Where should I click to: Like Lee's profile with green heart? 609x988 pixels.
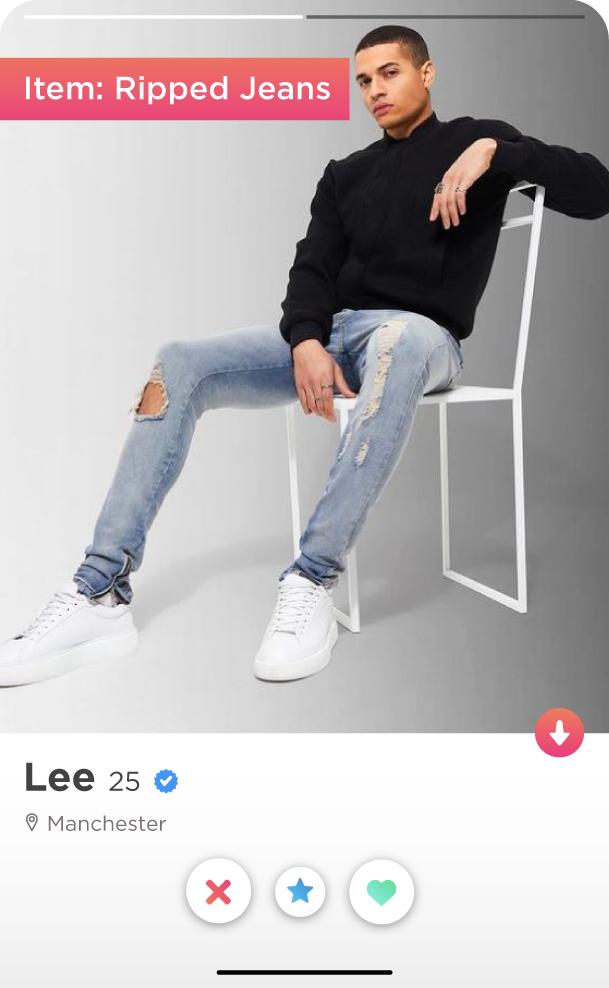tap(381, 891)
